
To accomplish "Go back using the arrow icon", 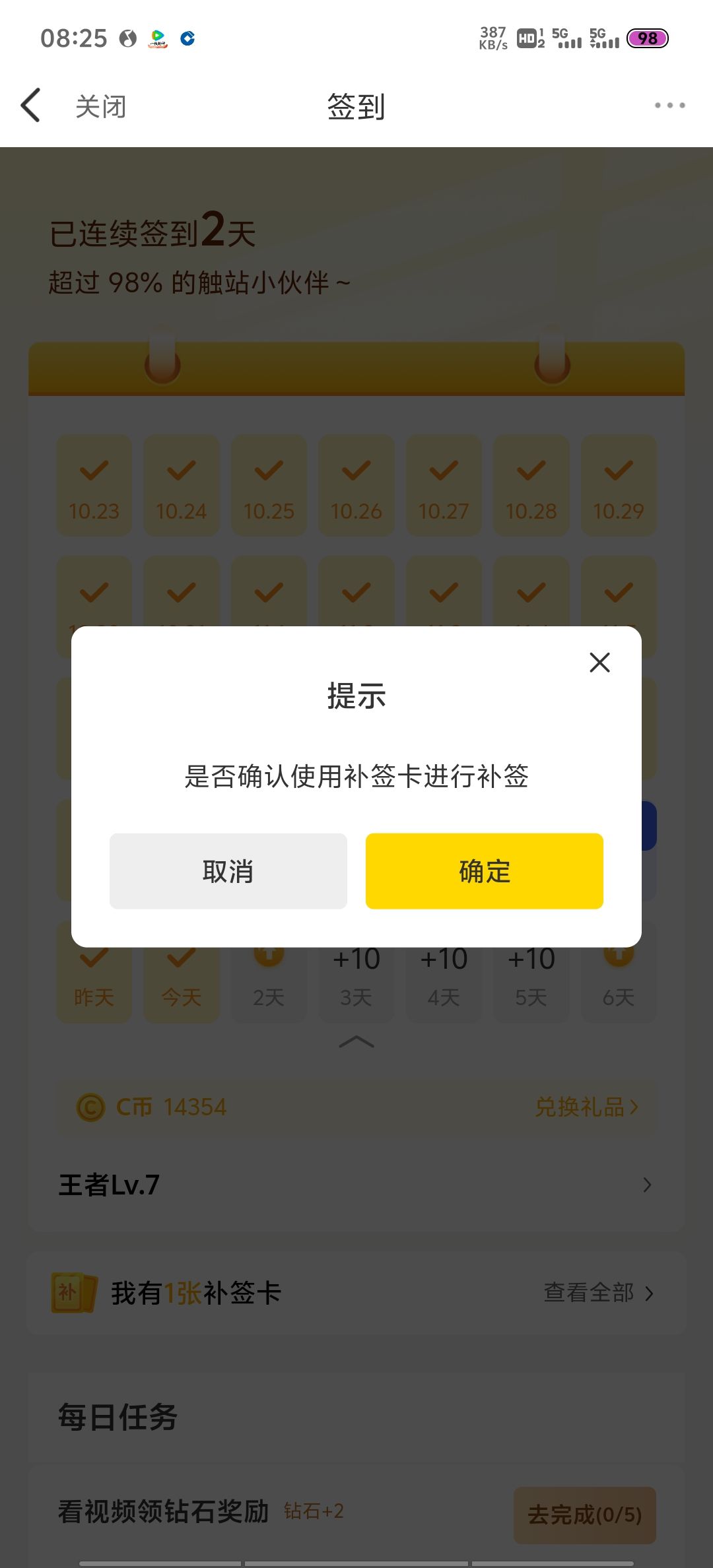I will pos(31,106).
